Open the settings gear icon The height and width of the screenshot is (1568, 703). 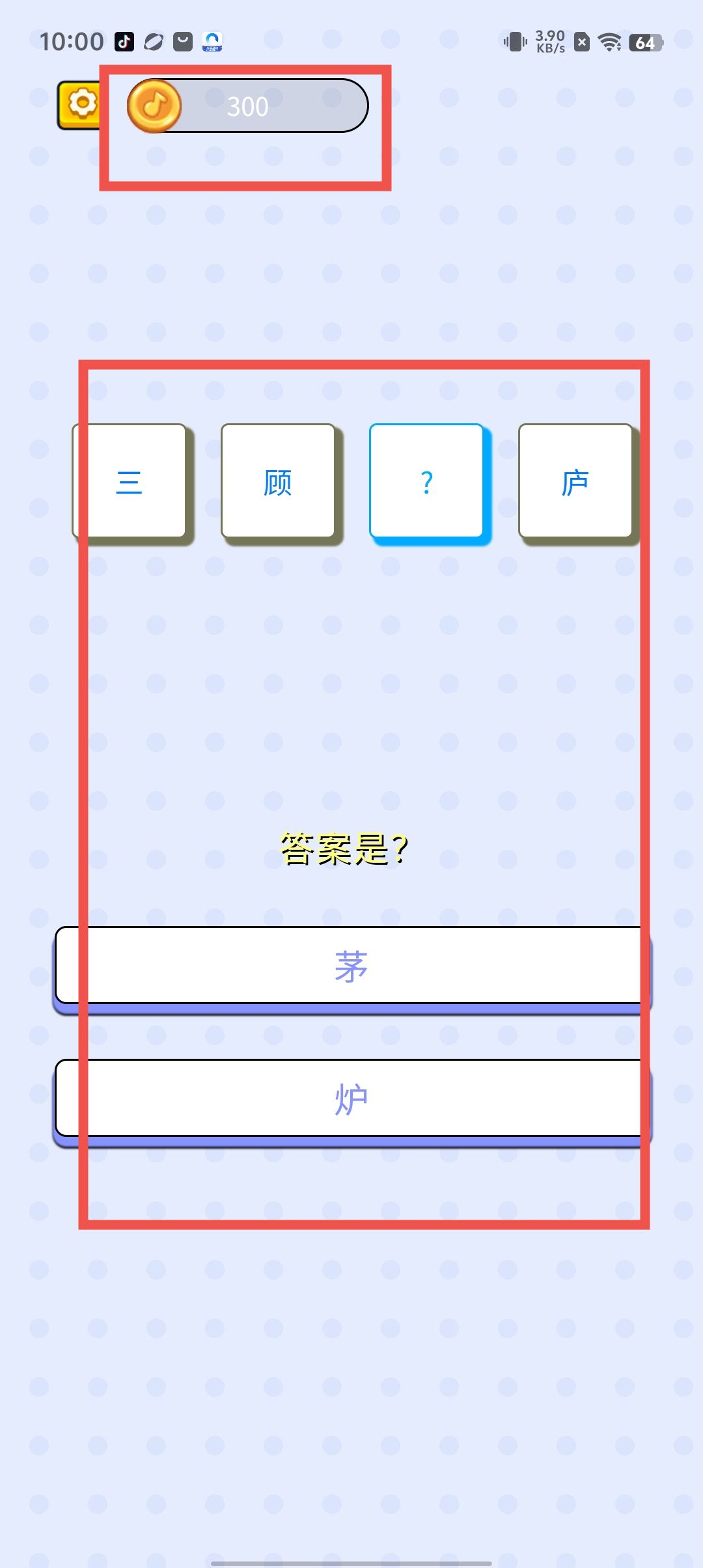click(x=81, y=104)
